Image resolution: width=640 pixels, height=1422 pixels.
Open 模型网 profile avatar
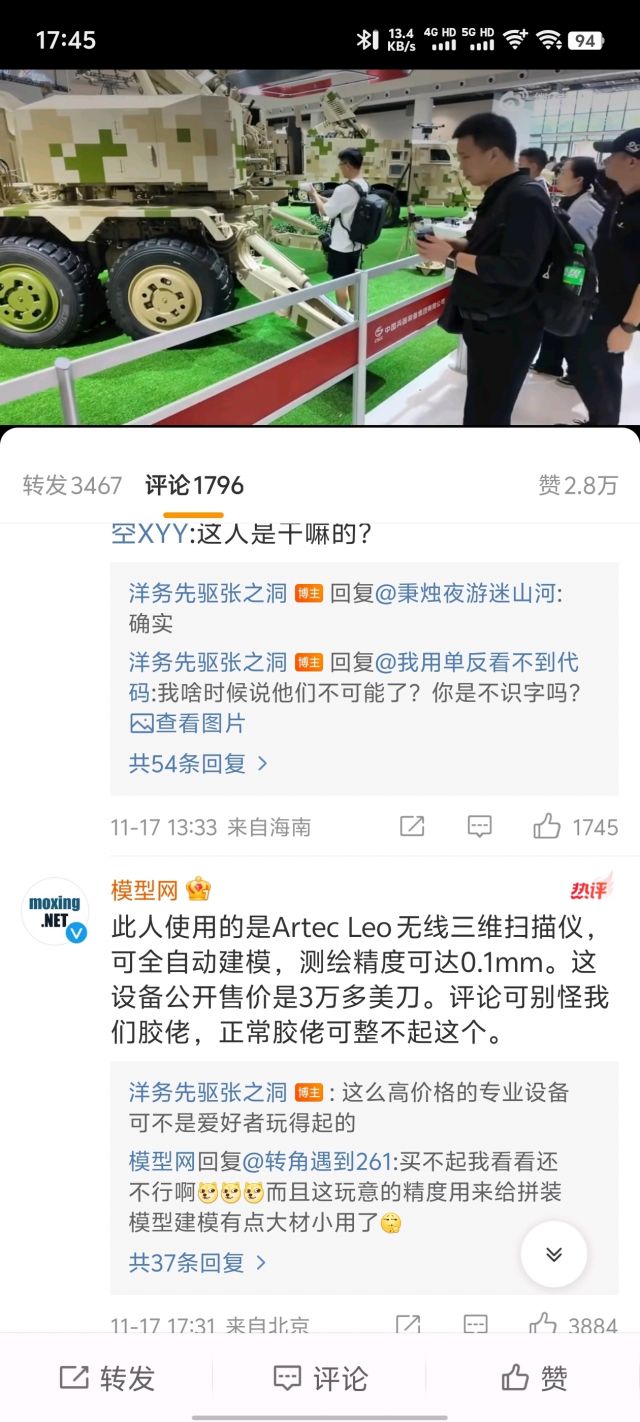tap(55, 911)
